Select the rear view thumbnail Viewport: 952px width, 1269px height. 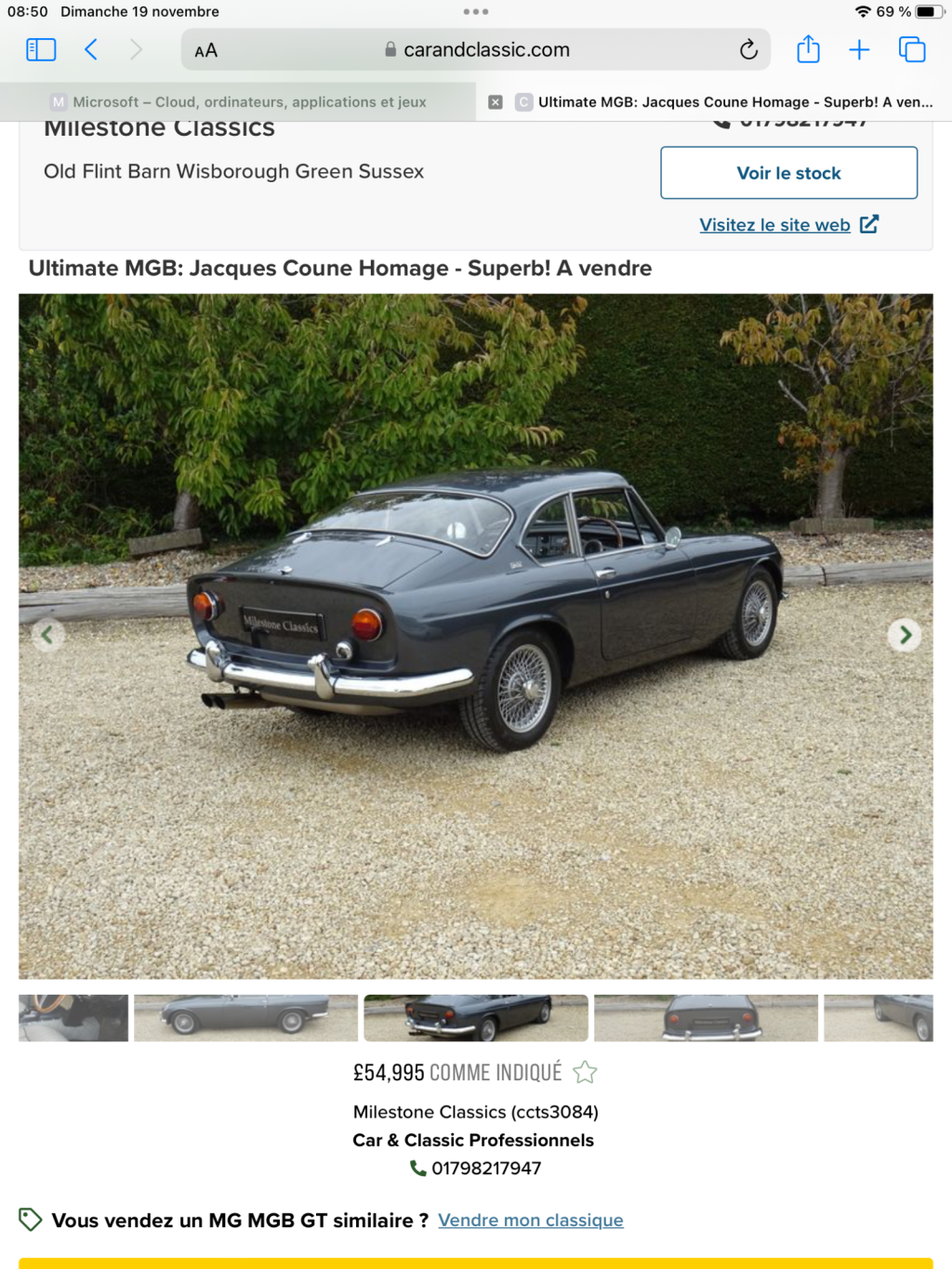click(706, 1018)
